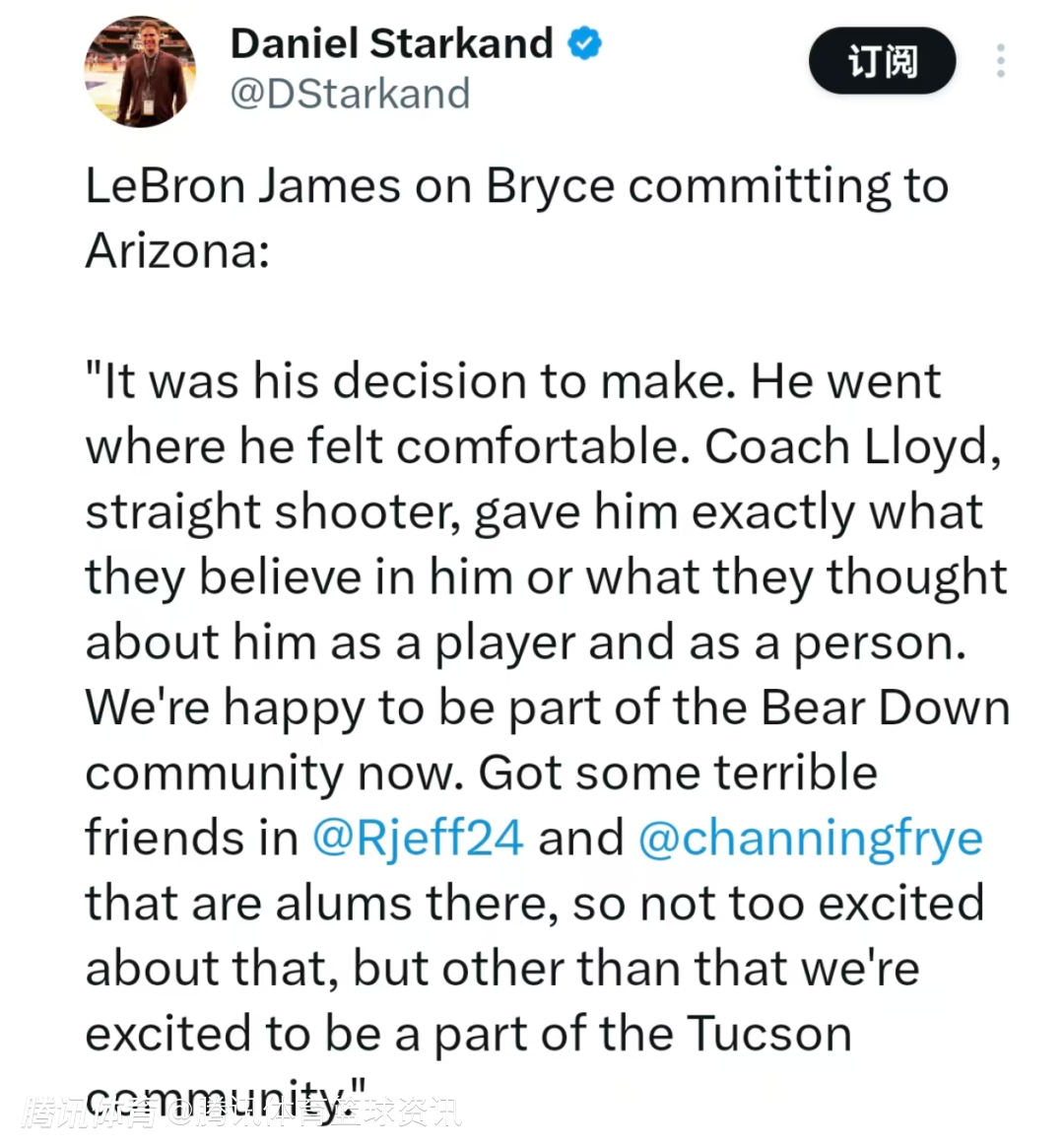
Task: Open the three-dot overflow menu
Action: pyautogui.click(x=1000, y=61)
